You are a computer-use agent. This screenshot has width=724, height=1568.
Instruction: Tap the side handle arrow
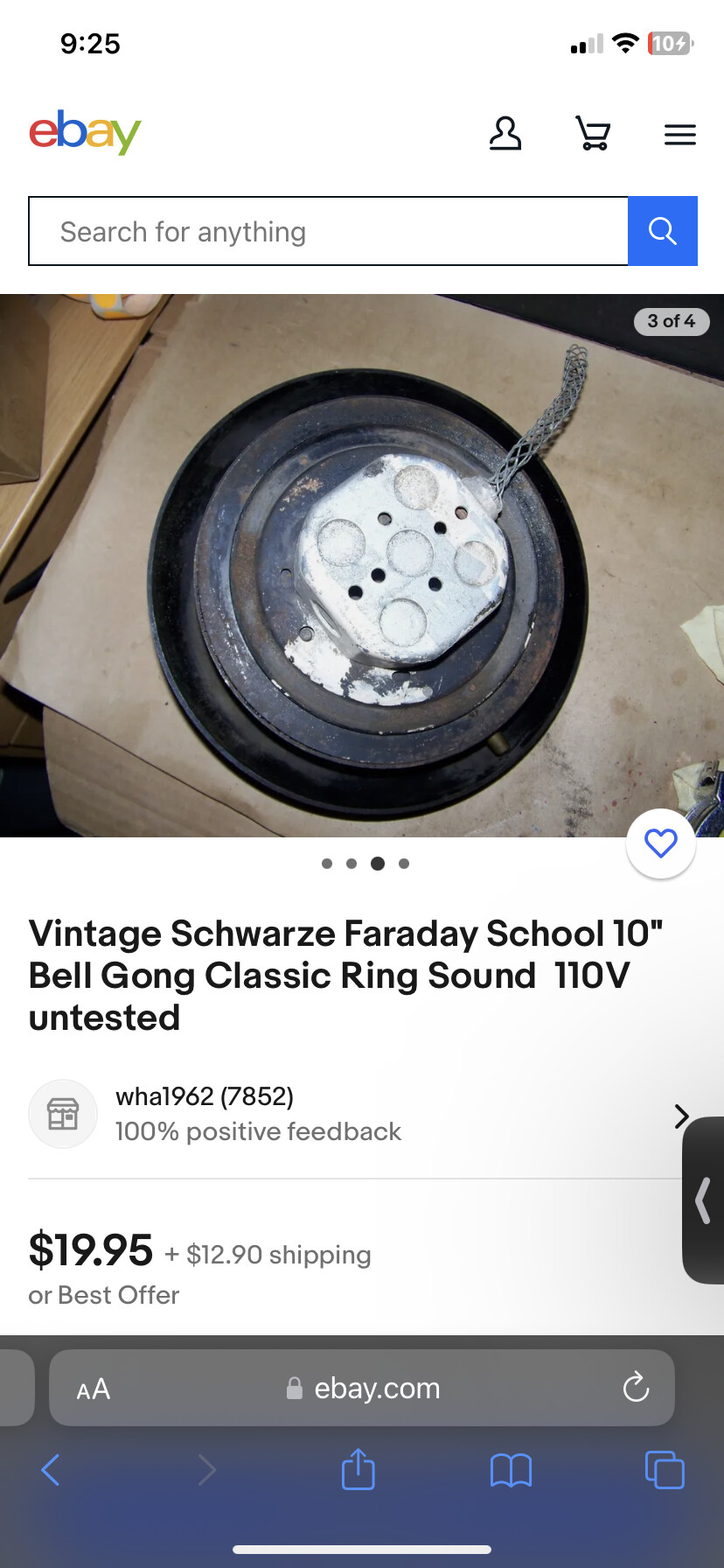pos(702,1200)
